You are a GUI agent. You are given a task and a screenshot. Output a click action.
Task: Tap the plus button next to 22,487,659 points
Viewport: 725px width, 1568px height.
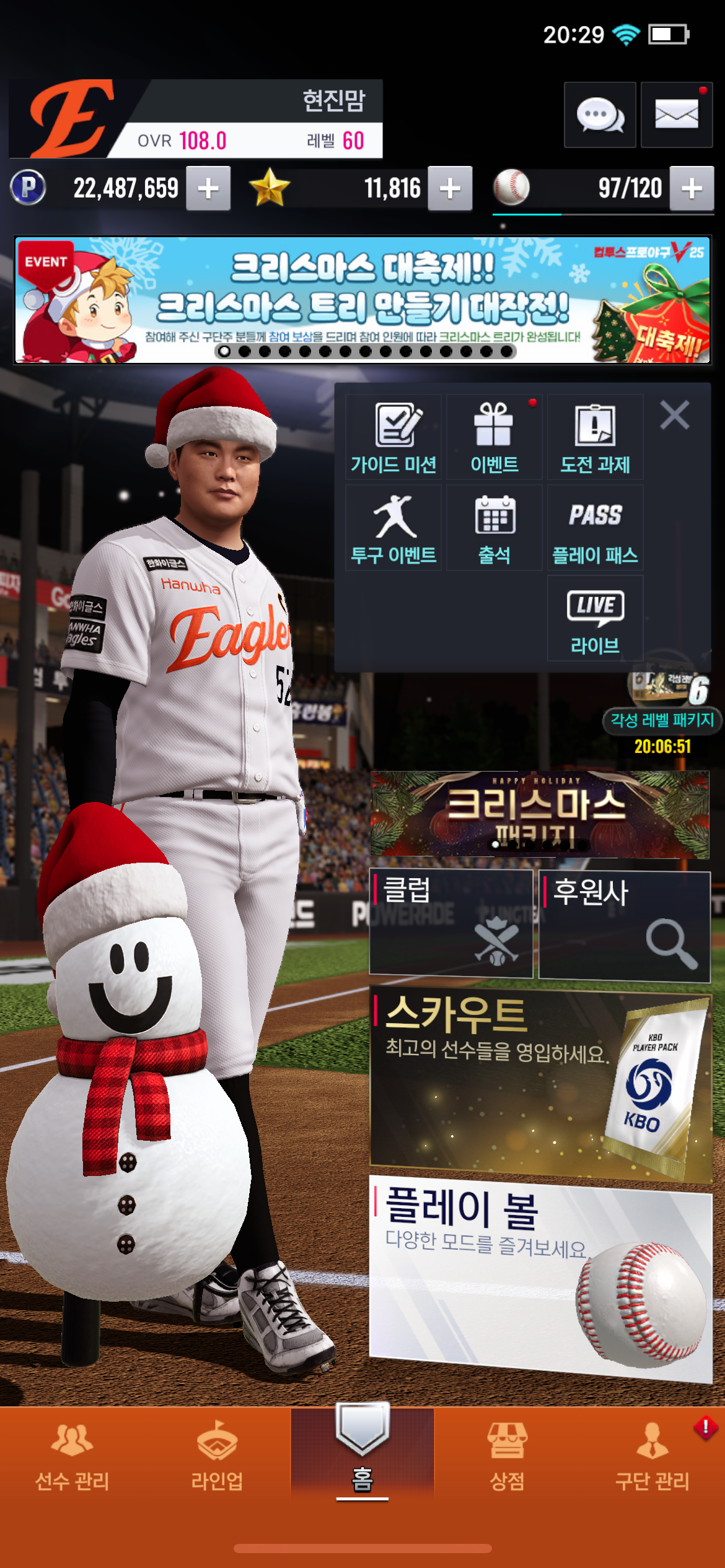(209, 188)
